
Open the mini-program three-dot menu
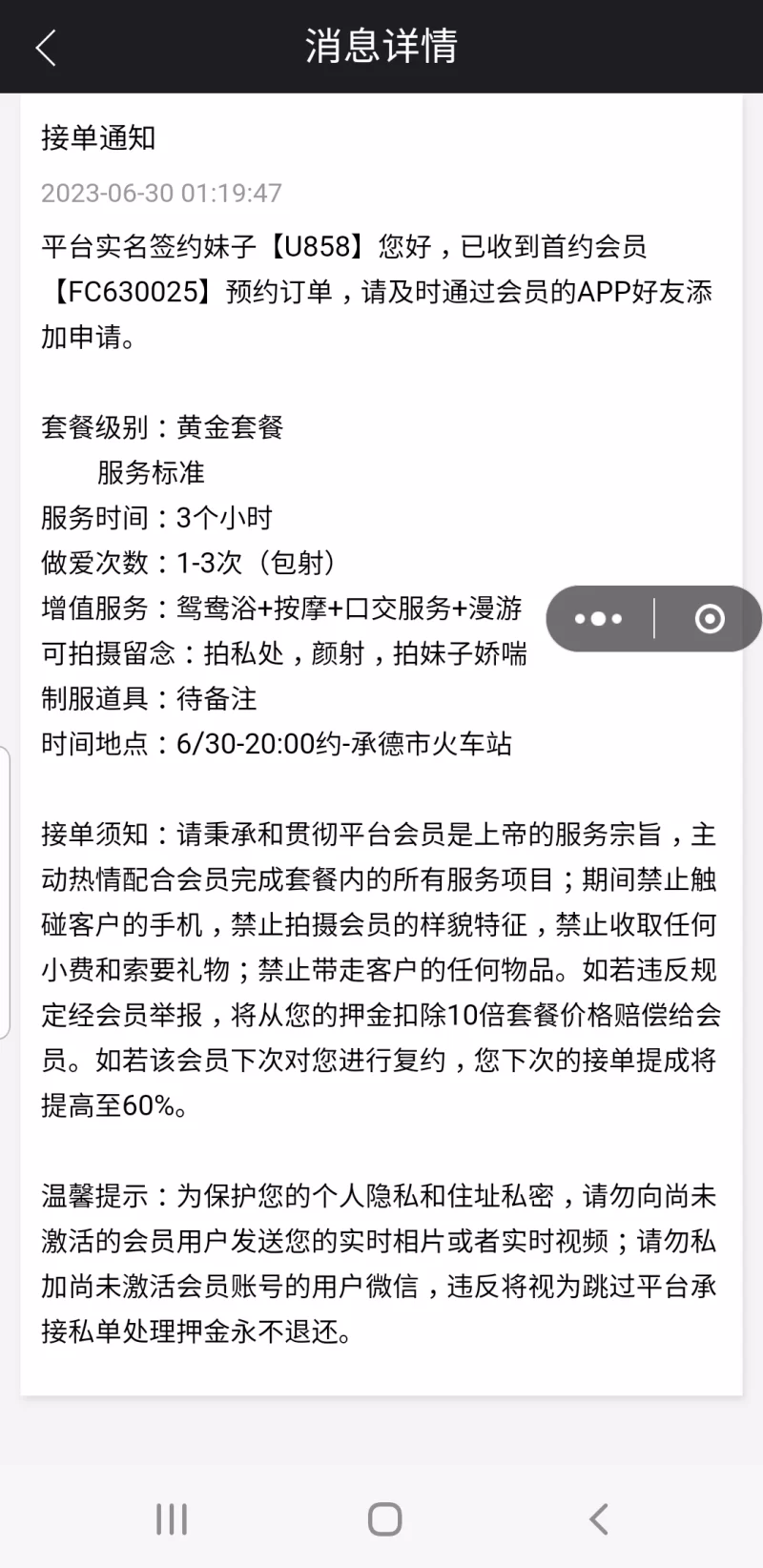point(599,619)
